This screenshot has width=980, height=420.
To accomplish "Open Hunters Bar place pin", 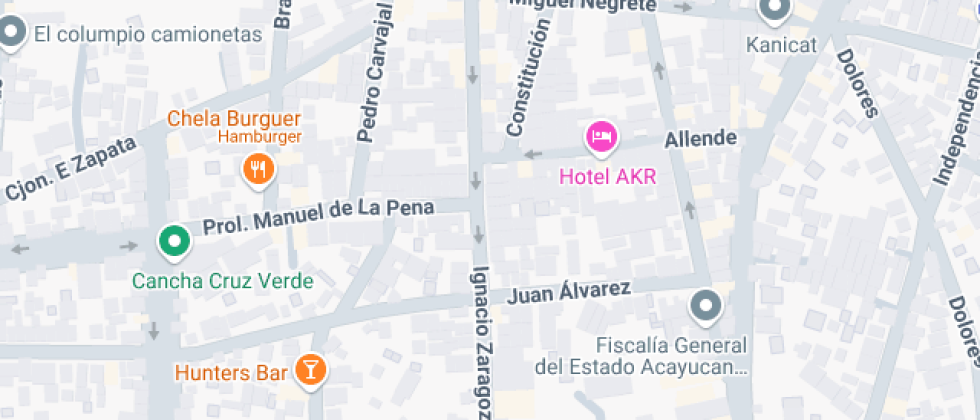I will pyautogui.click(x=311, y=369).
